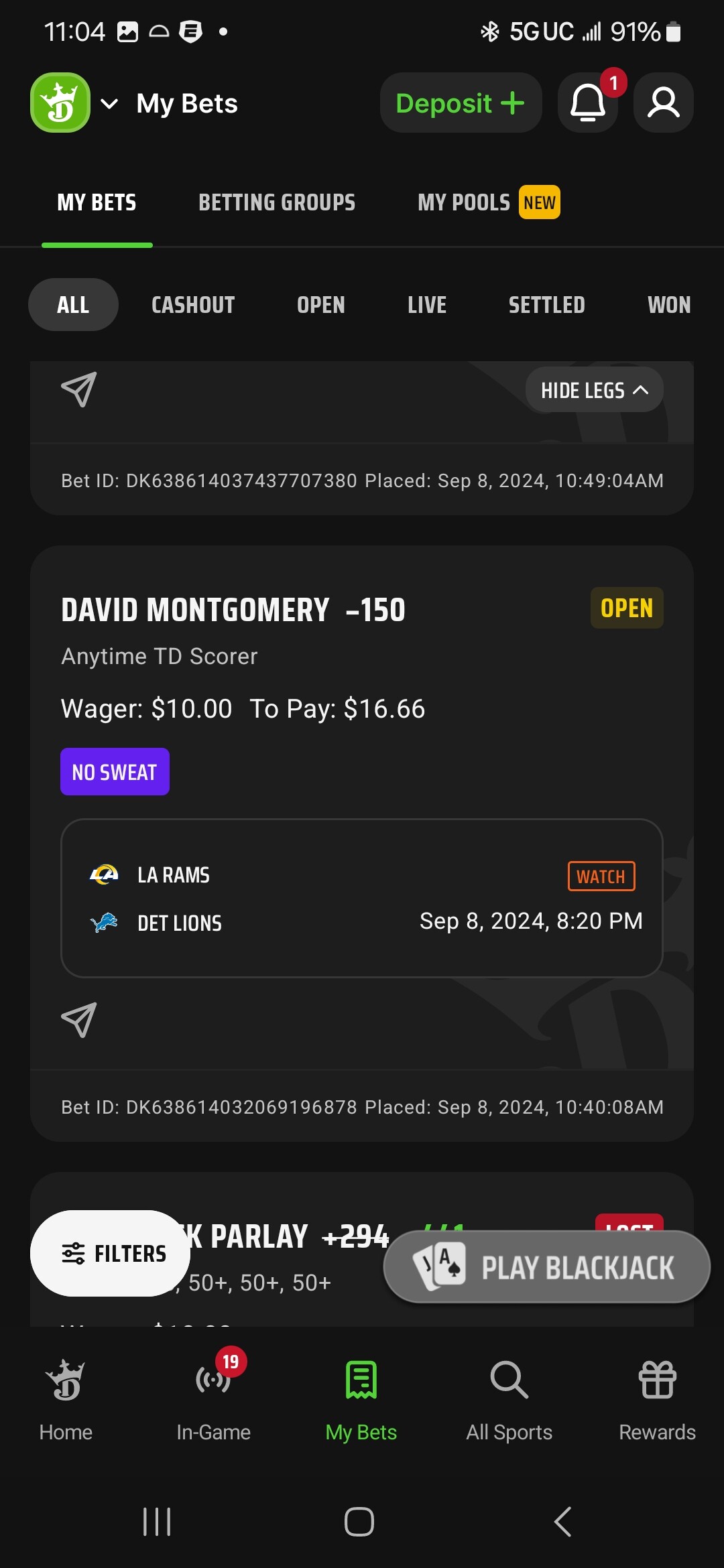The width and height of the screenshot is (724, 1568).
Task: Collapse bet legs with Hide Legs
Action: (595, 390)
